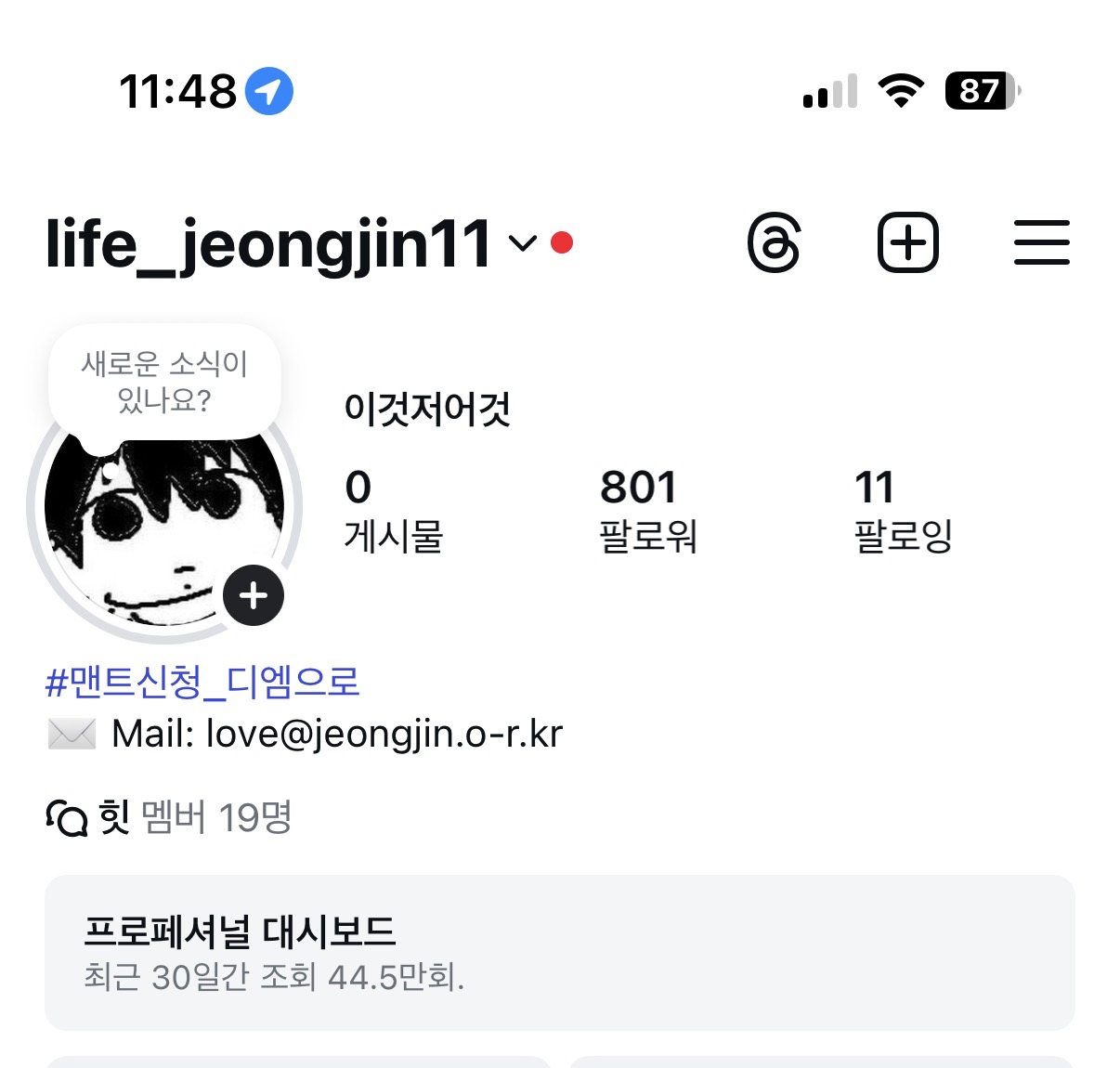The image size is (1120, 1068).
Task: Open 프로페셔널 대시보드 card
Action: [x=559, y=952]
